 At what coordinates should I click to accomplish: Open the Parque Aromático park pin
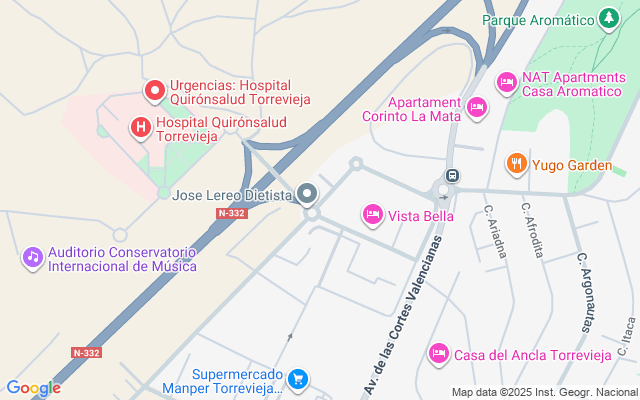609,18
